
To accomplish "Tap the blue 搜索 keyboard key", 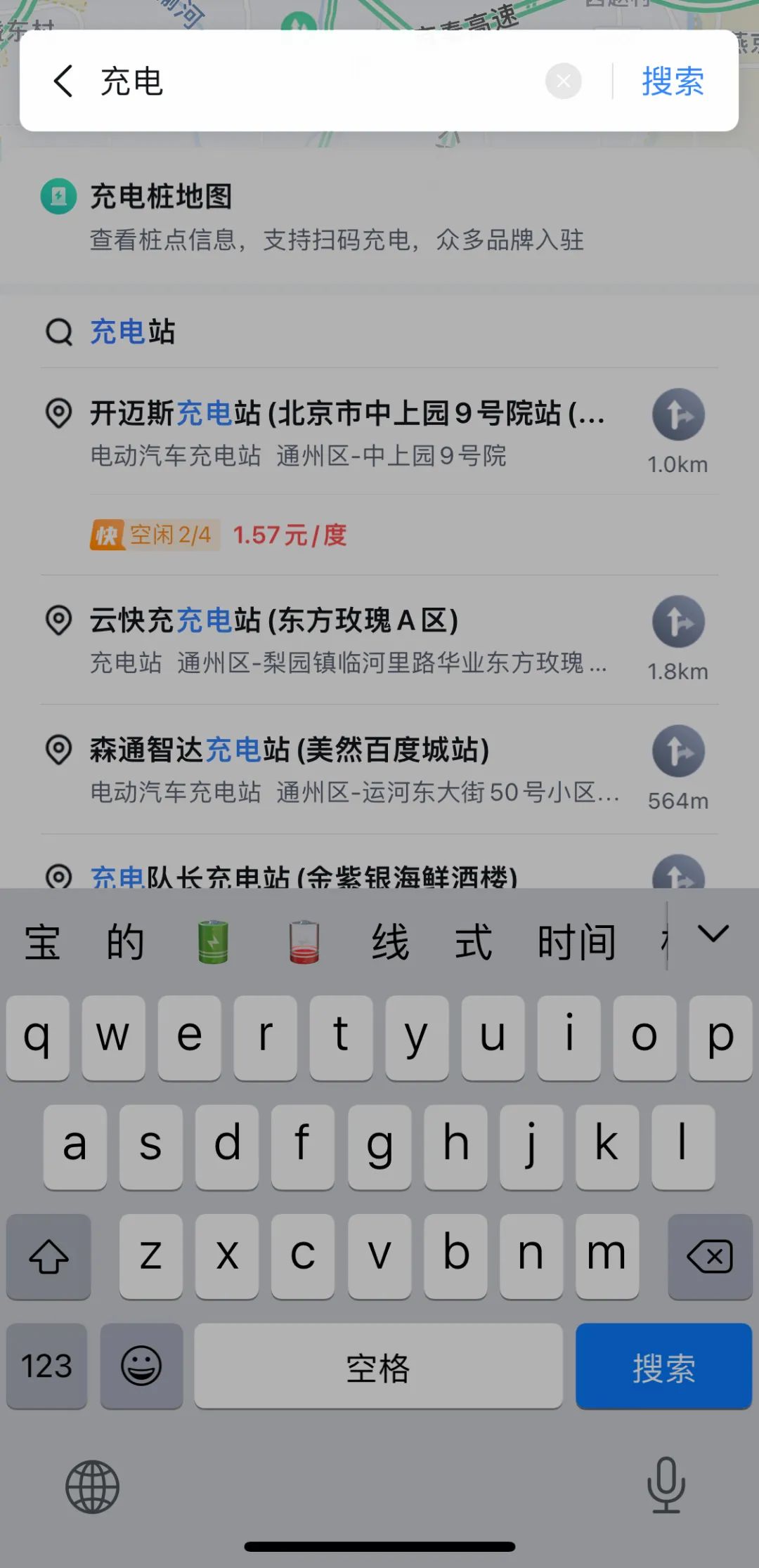I will [663, 1367].
